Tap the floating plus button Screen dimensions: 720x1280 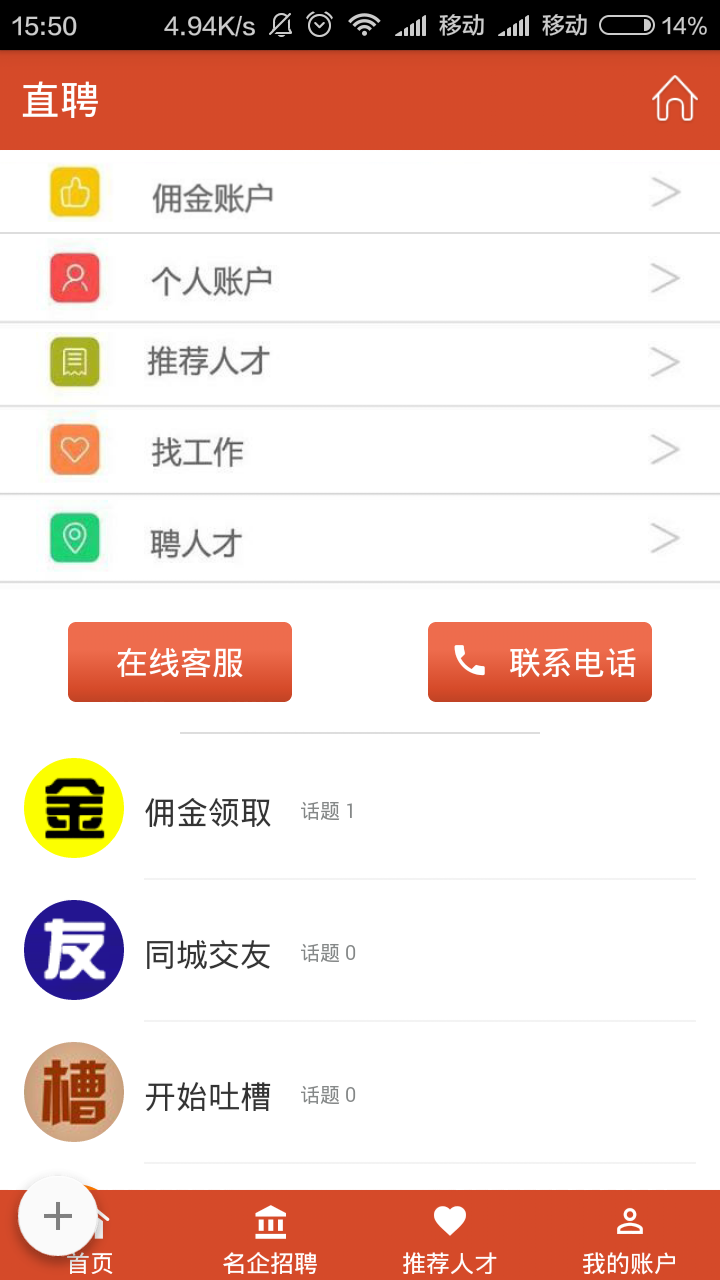[58, 1216]
